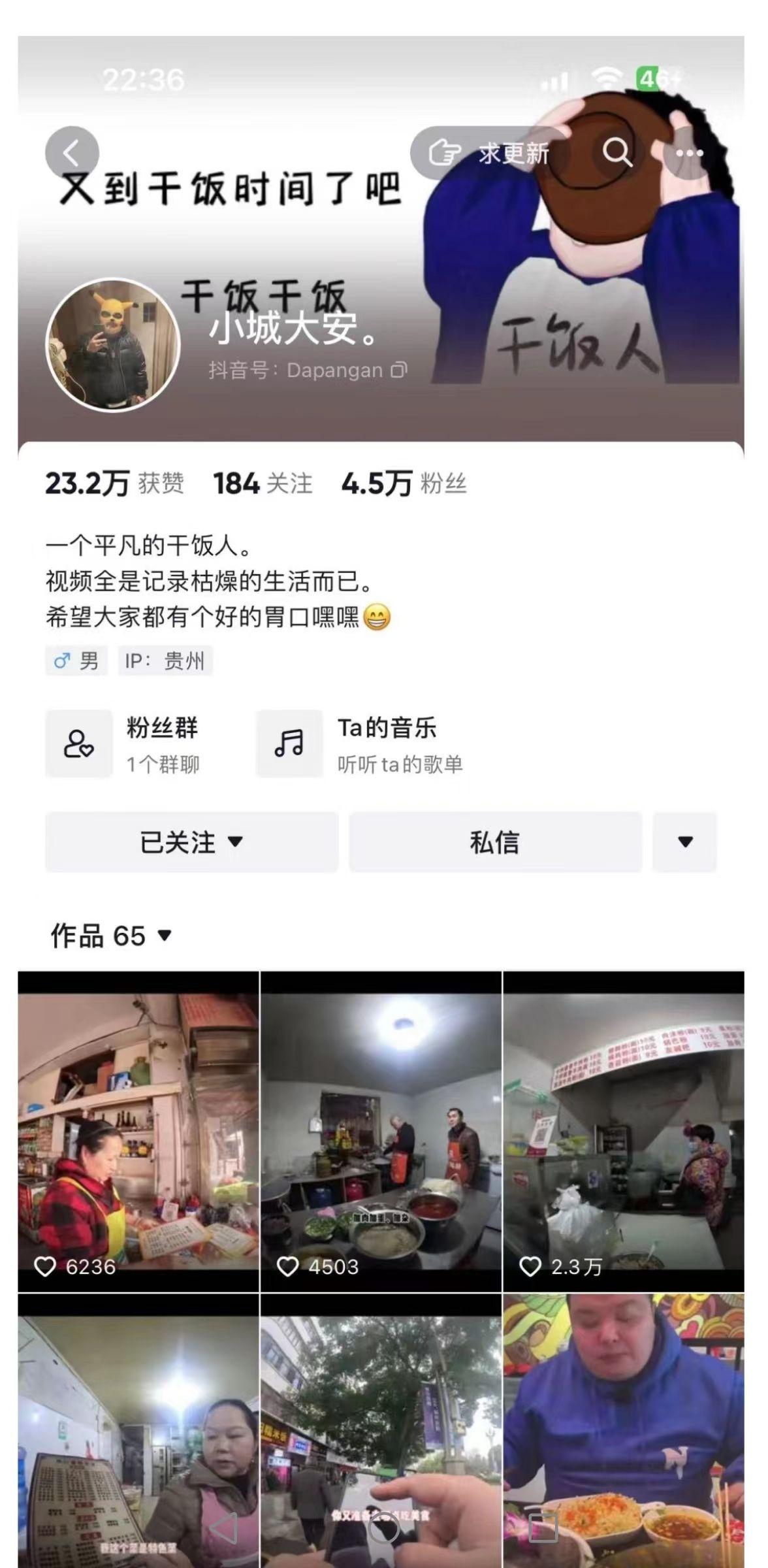Send a 私信 private message

pyautogui.click(x=495, y=842)
